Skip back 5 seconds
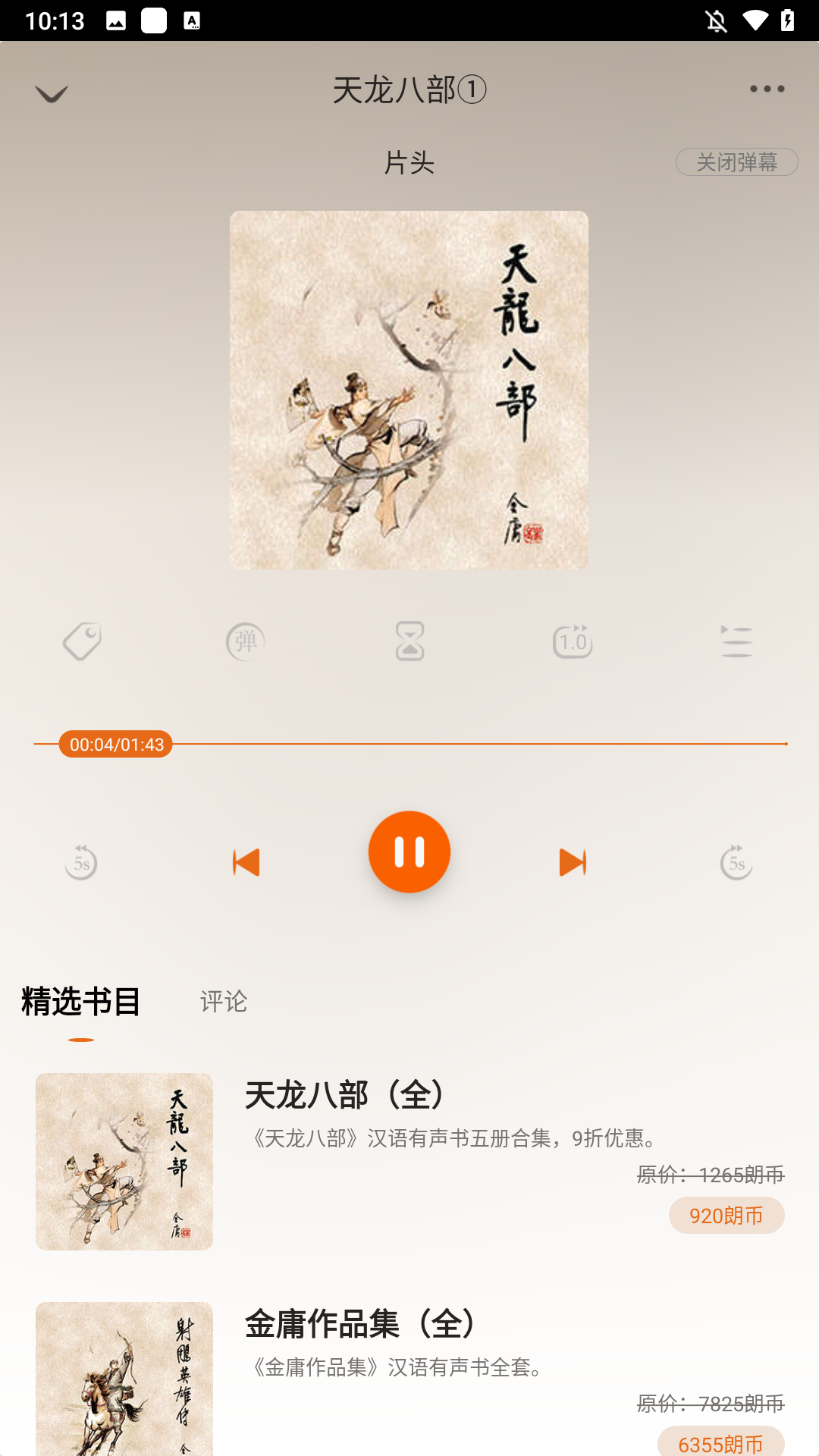 pyautogui.click(x=81, y=862)
